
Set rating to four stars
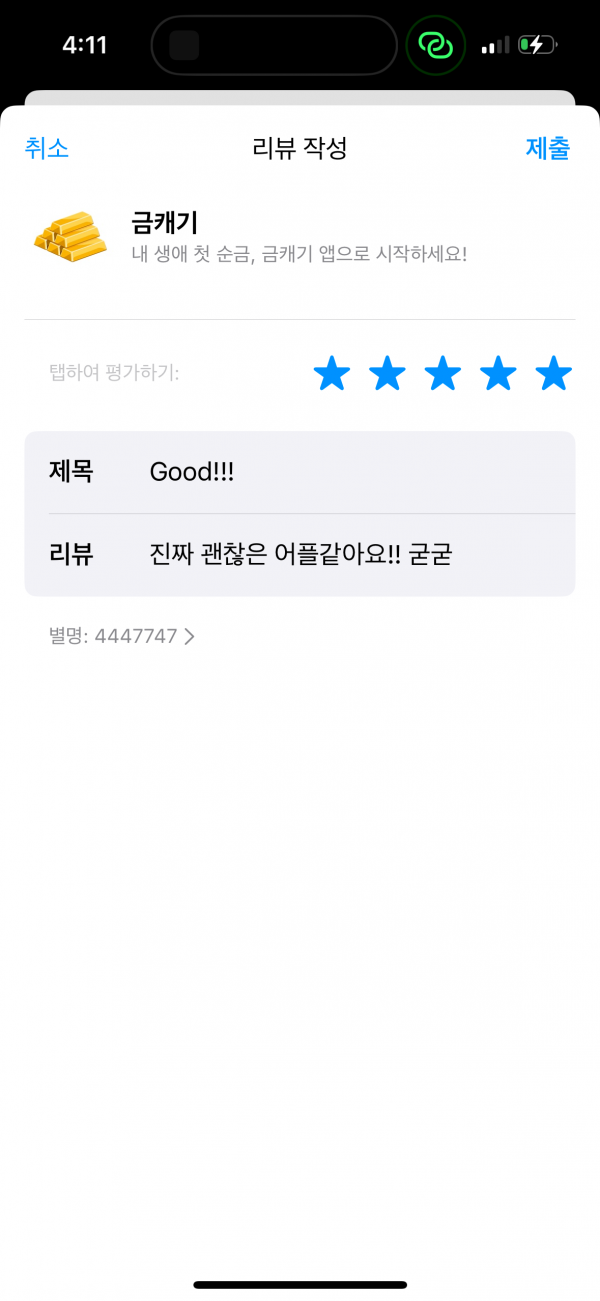(x=498, y=374)
